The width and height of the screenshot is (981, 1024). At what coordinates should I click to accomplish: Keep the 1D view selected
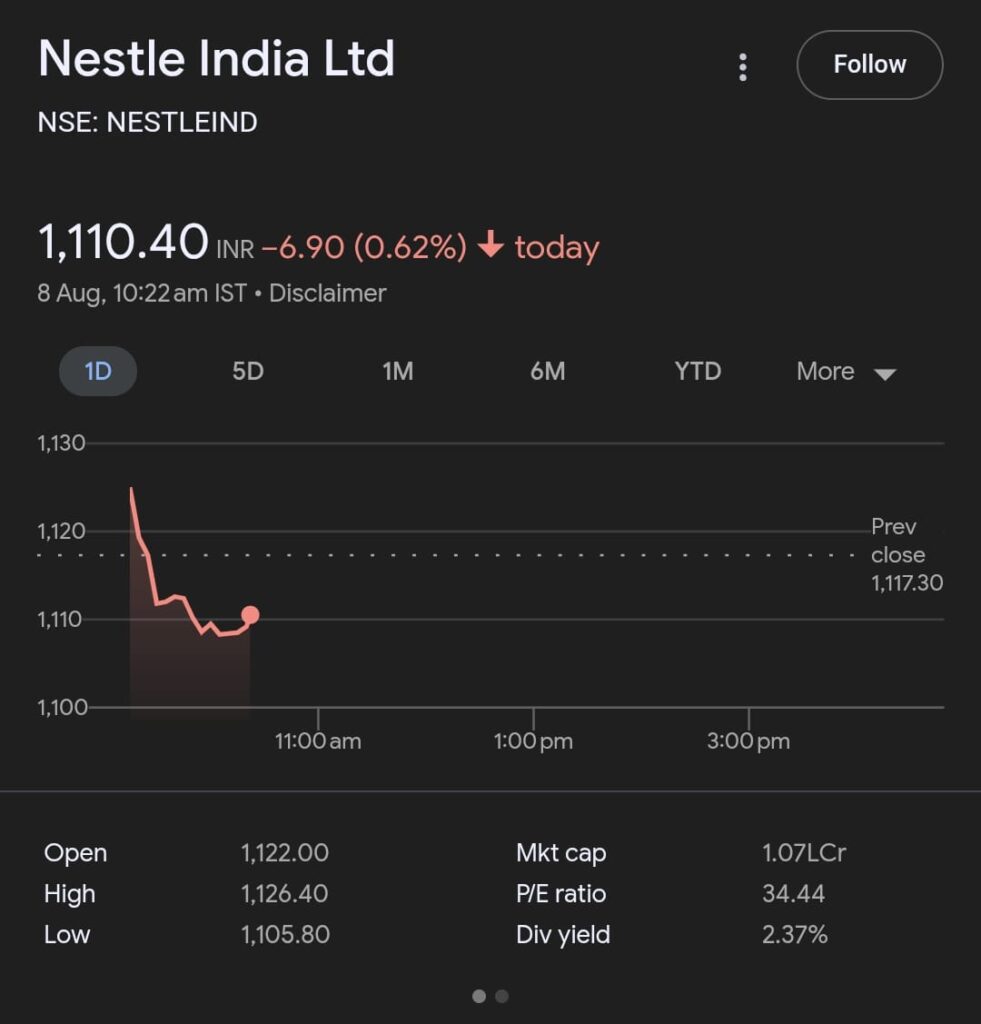coord(98,370)
